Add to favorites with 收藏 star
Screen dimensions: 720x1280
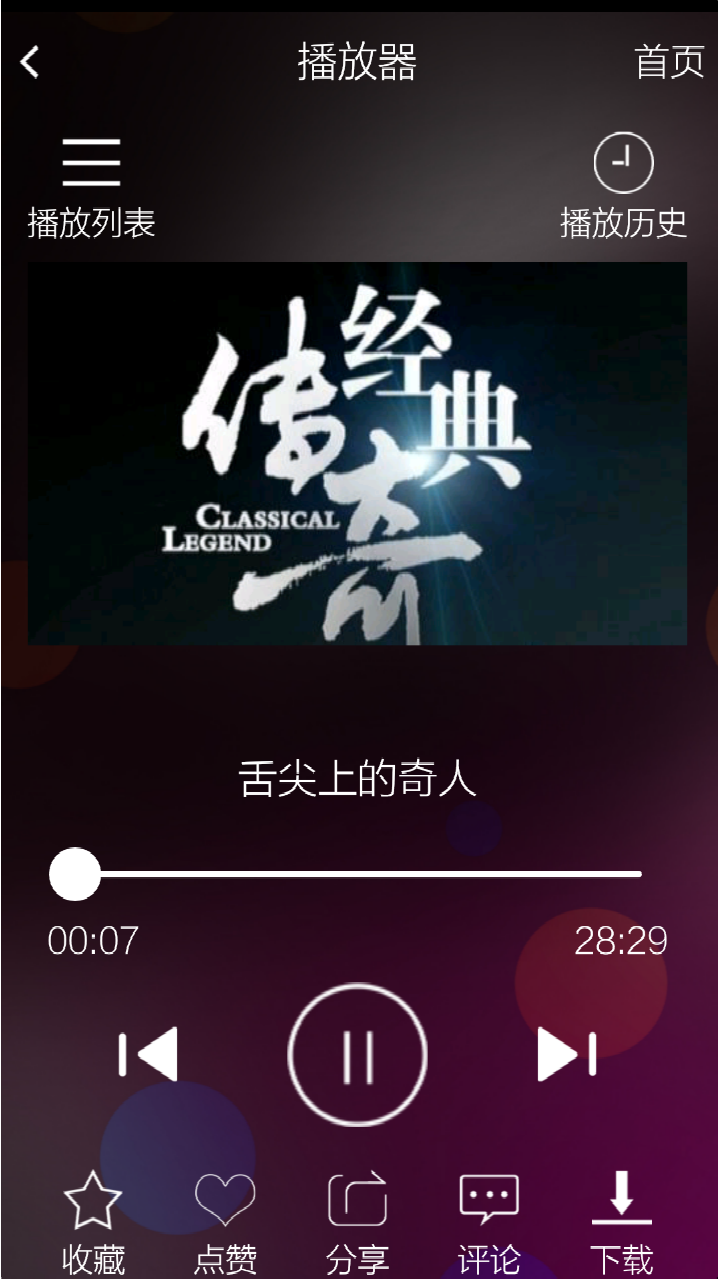click(x=93, y=1220)
